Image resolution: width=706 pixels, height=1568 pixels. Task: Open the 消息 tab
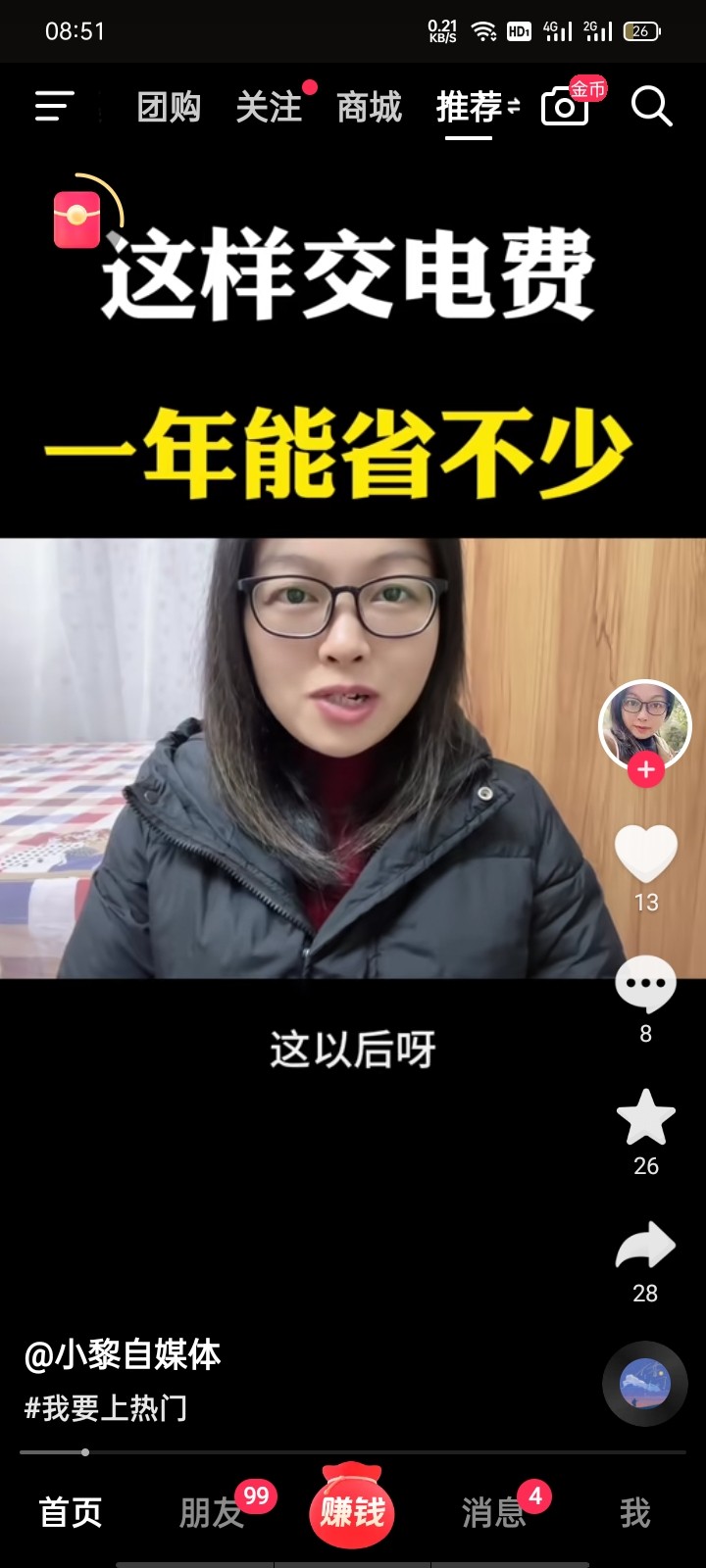click(x=493, y=1512)
